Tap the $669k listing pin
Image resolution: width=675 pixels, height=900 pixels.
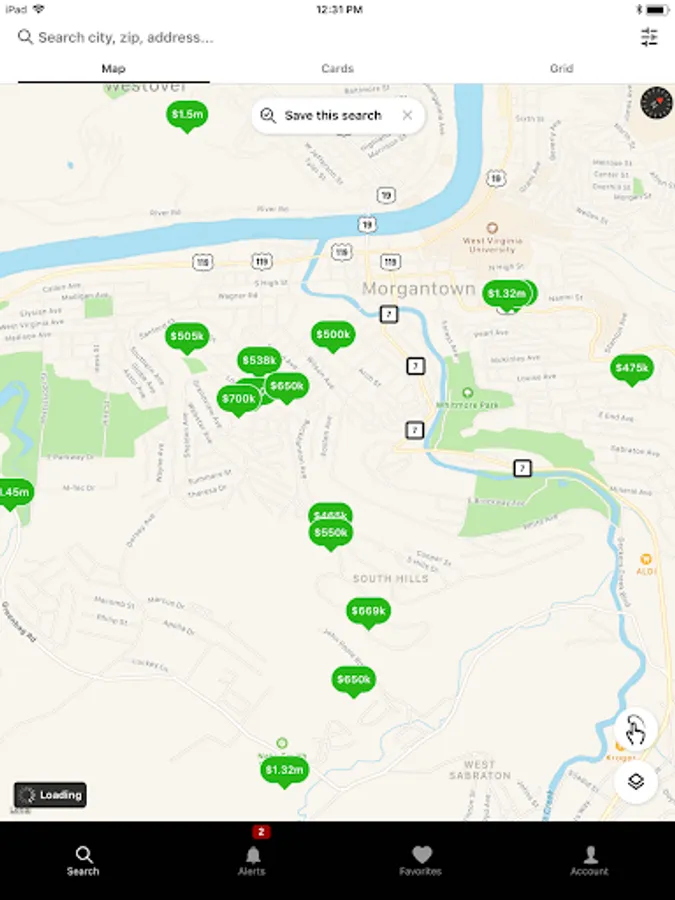(x=368, y=611)
